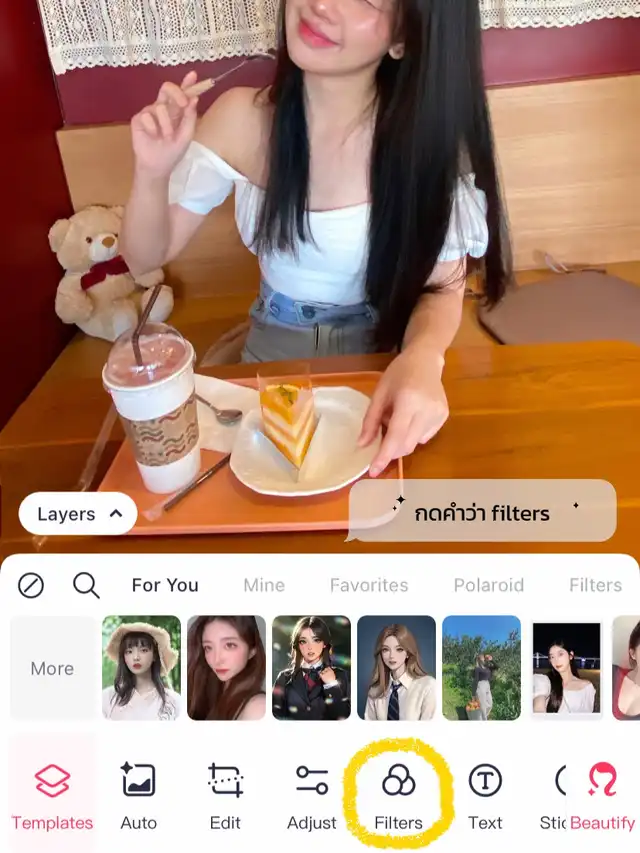
Task: Open the Favorites tab
Action: 369,585
